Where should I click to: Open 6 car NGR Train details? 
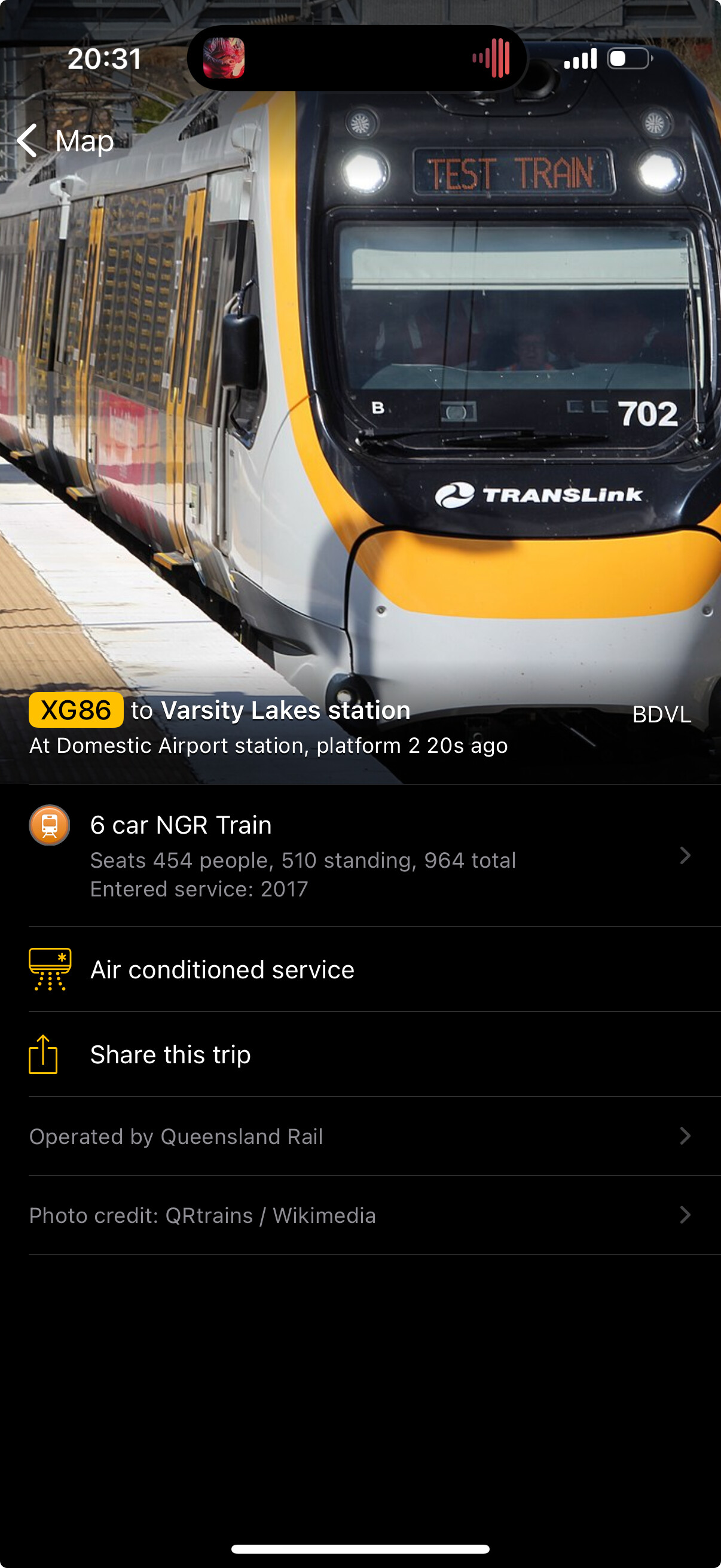[360, 855]
